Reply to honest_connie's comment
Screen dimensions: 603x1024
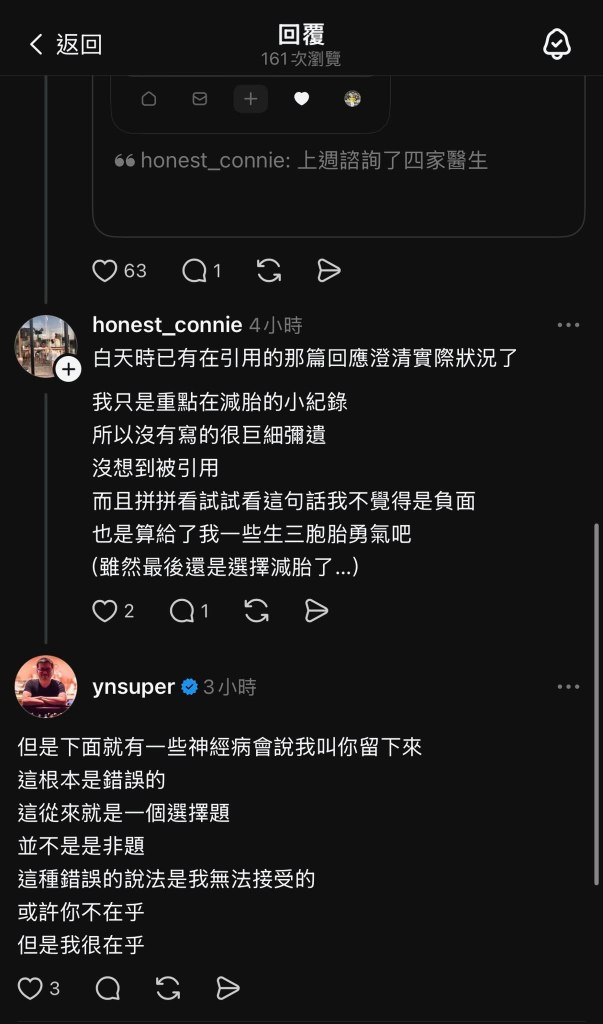(182, 611)
